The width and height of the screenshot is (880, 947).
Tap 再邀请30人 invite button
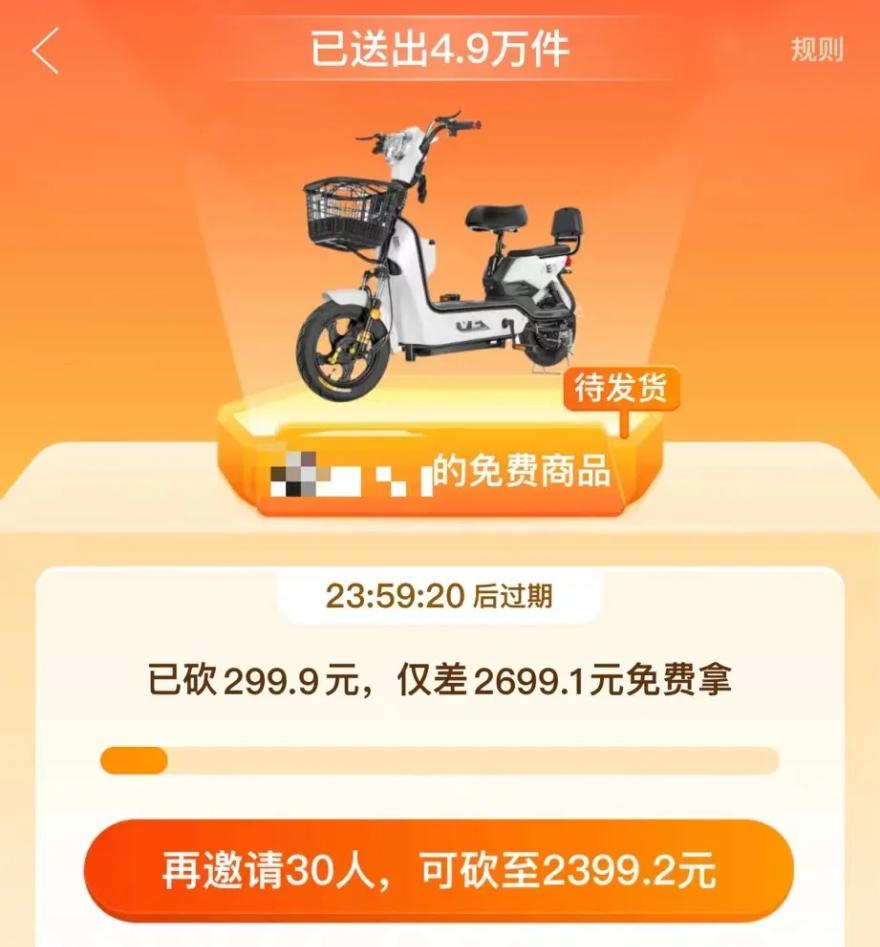point(439,871)
